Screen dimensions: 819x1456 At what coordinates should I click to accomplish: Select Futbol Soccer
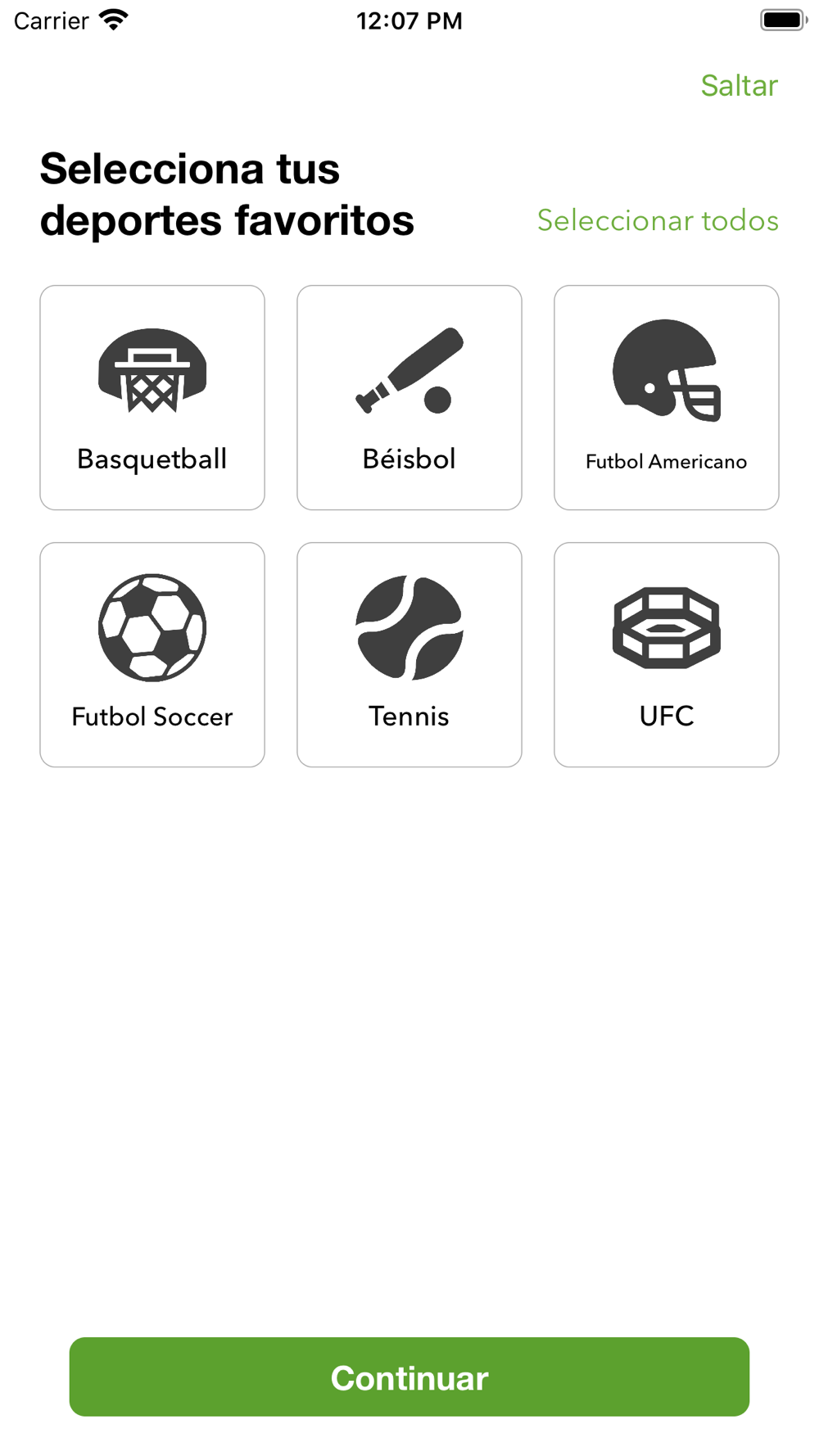coord(152,654)
